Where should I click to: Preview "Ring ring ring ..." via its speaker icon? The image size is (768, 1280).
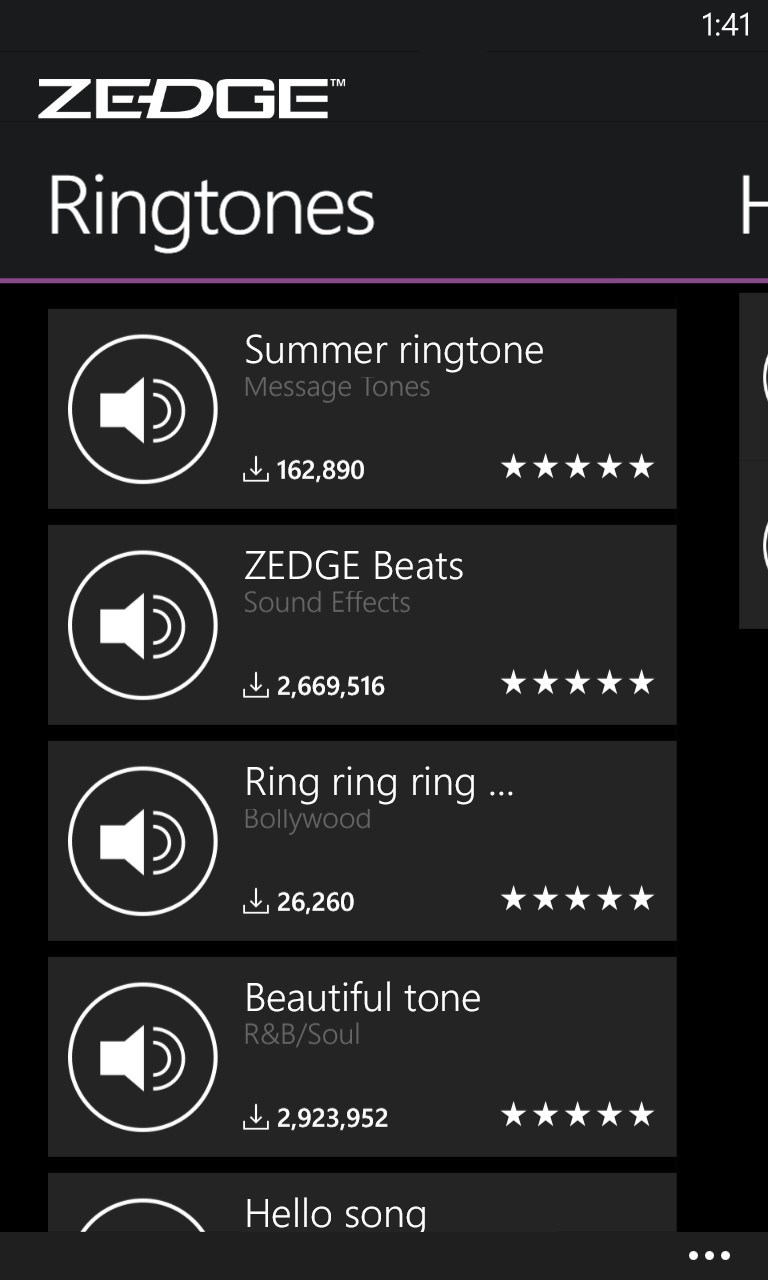142,840
